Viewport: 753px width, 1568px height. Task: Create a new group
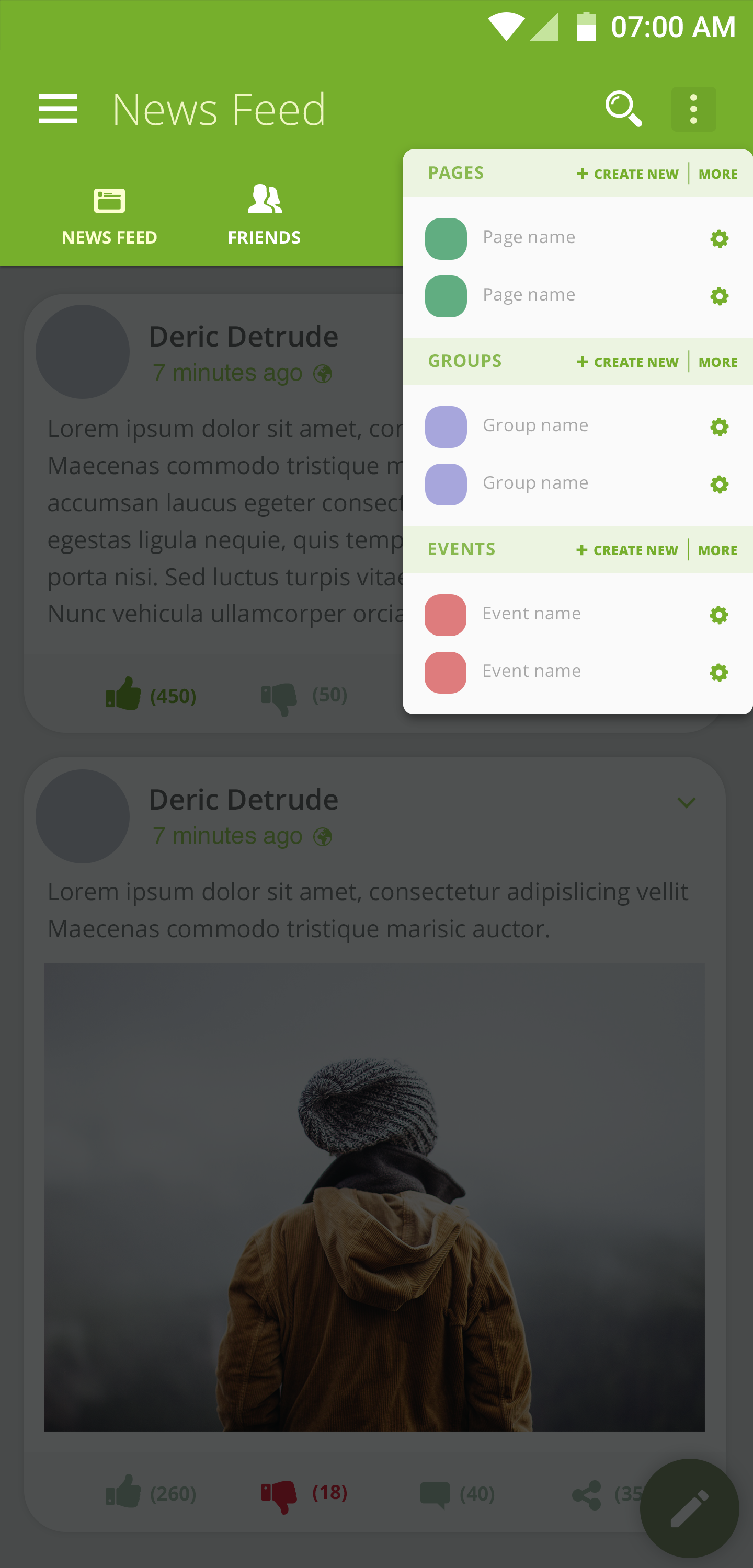click(627, 362)
